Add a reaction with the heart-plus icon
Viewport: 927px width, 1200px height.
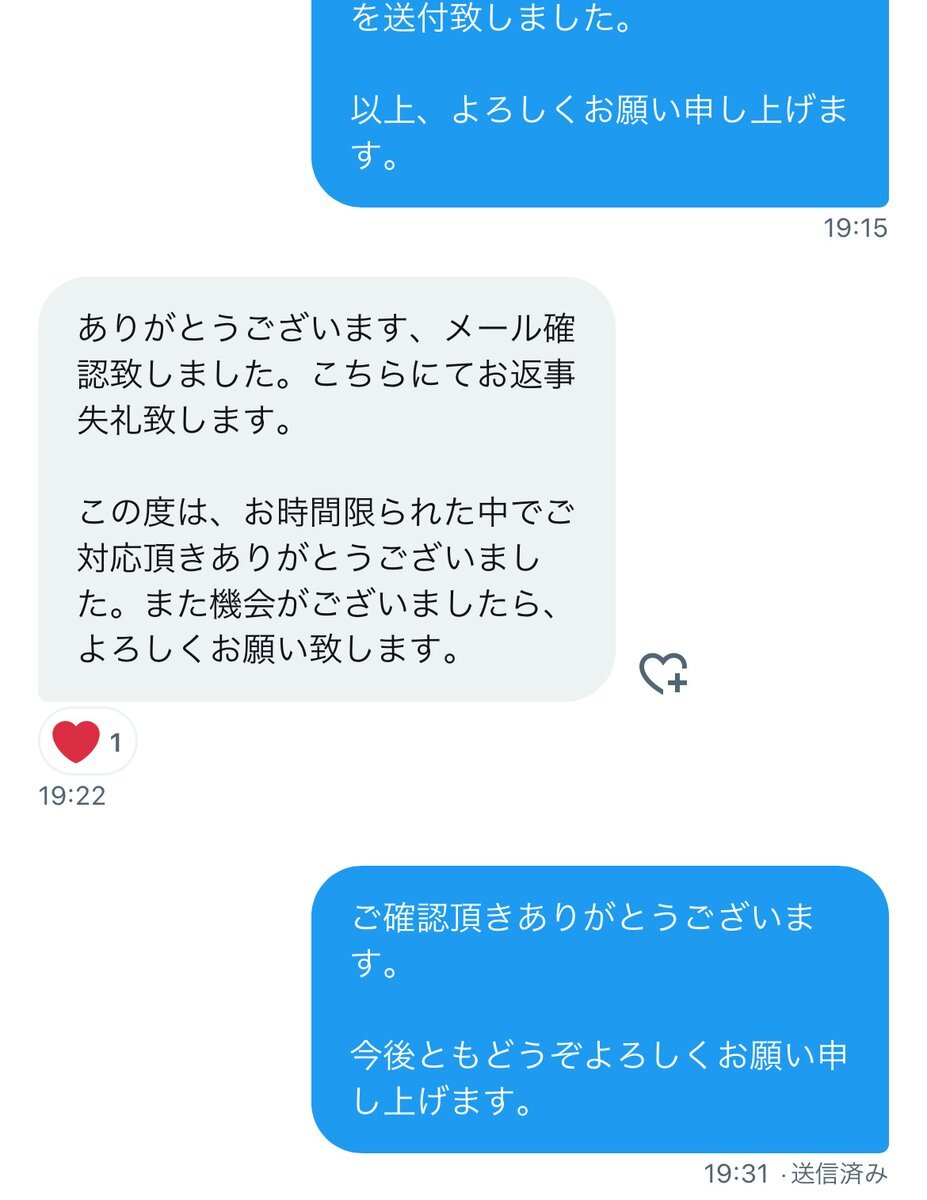coord(663,673)
